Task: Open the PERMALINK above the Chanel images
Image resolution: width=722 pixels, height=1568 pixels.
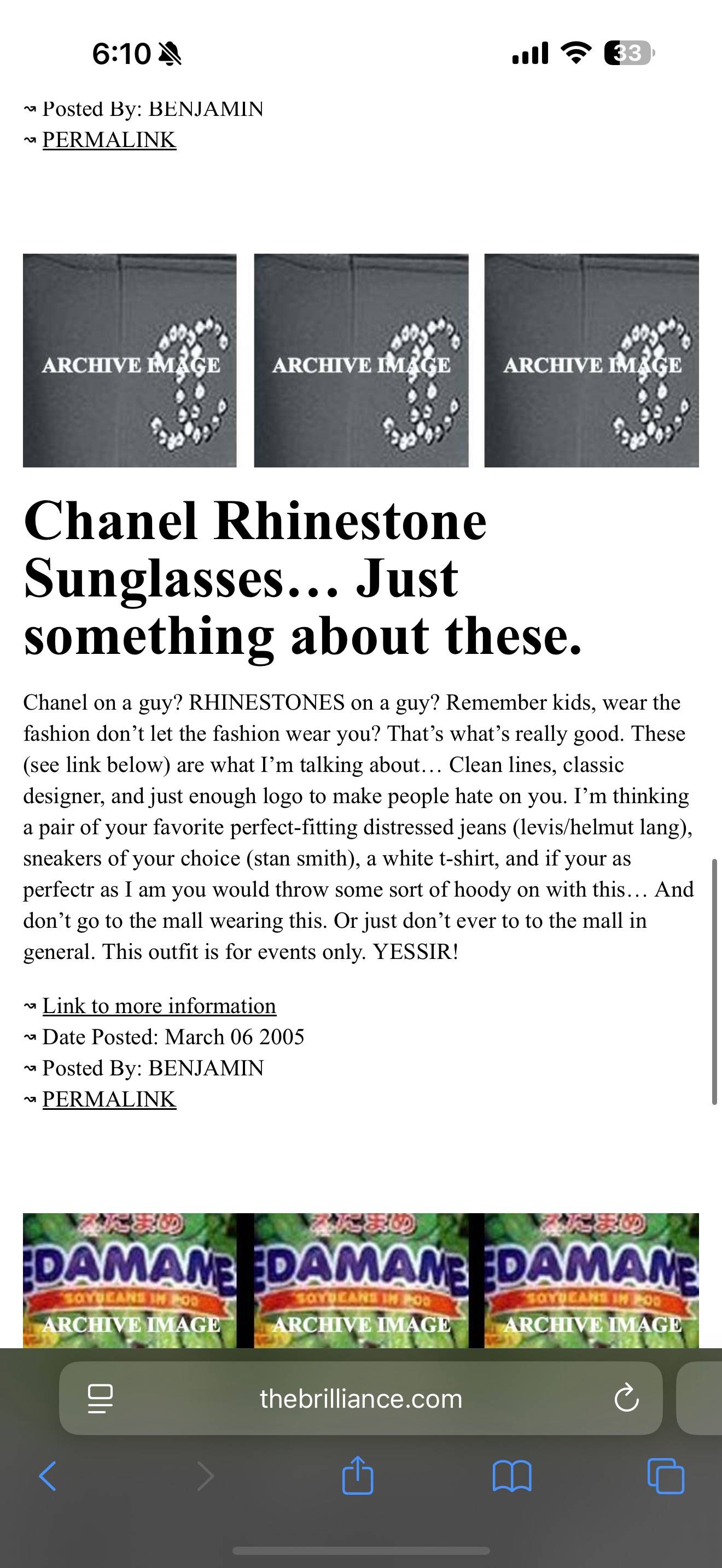Action: 109,140
